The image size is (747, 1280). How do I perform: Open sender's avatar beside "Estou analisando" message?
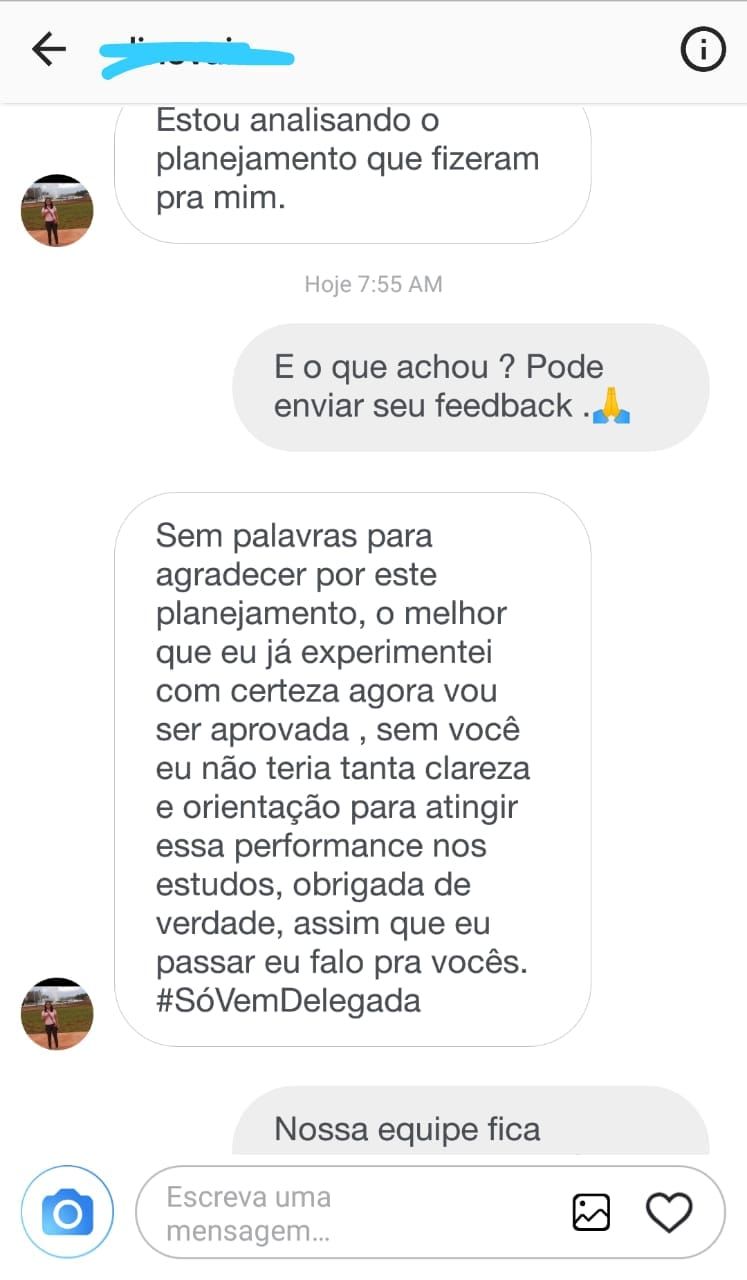(x=57, y=210)
